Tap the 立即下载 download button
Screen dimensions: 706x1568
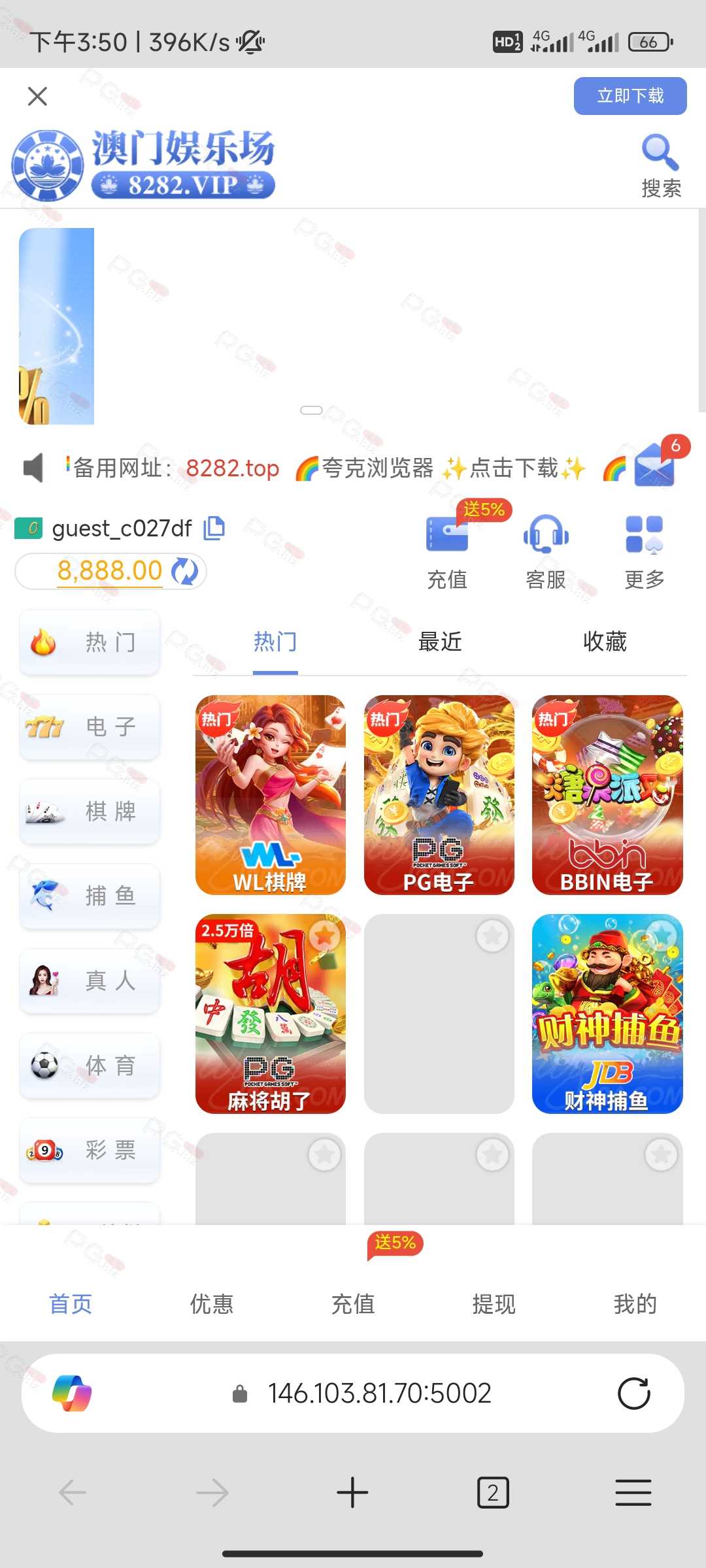(630, 96)
